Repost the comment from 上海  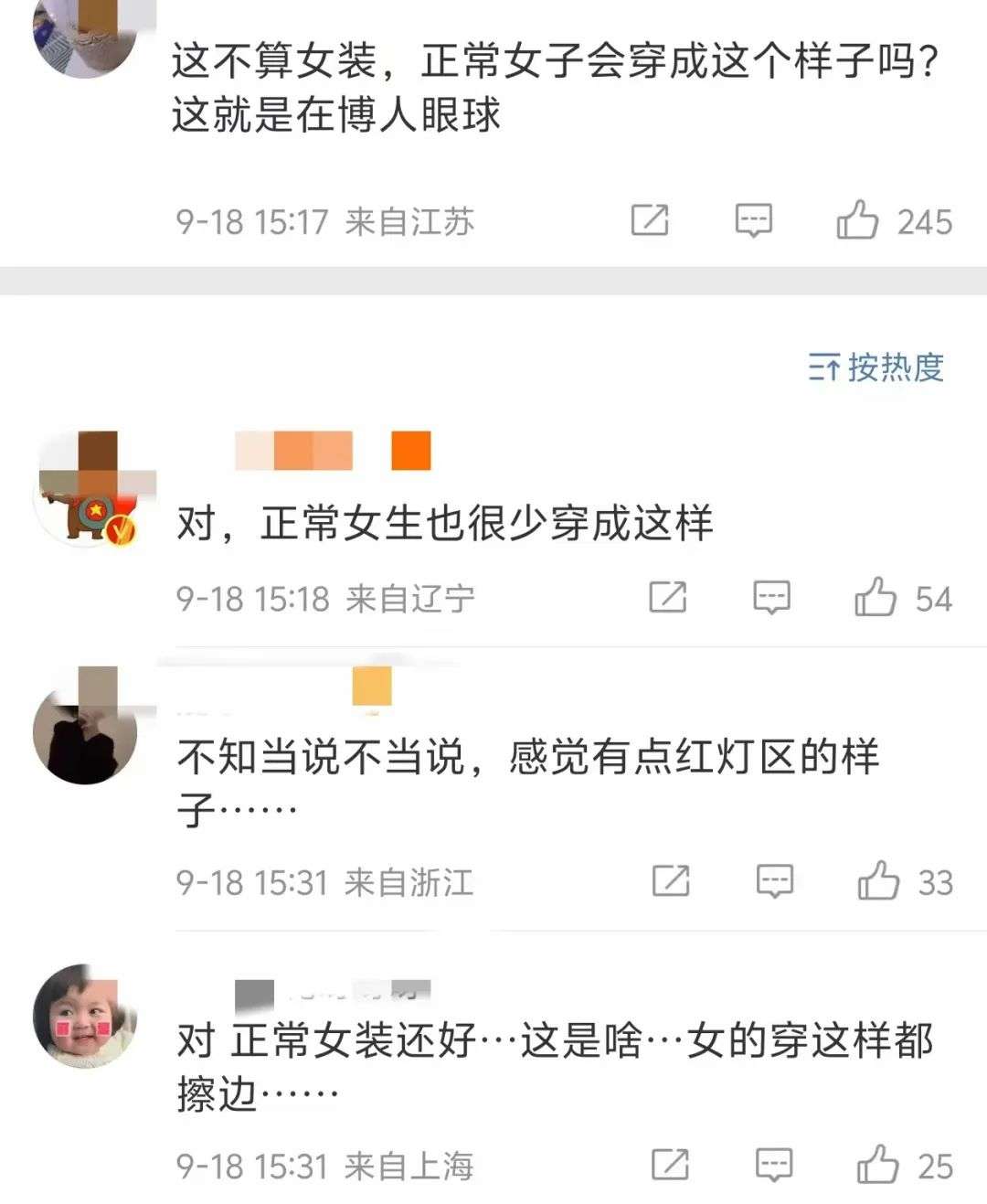tap(670, 1166)
